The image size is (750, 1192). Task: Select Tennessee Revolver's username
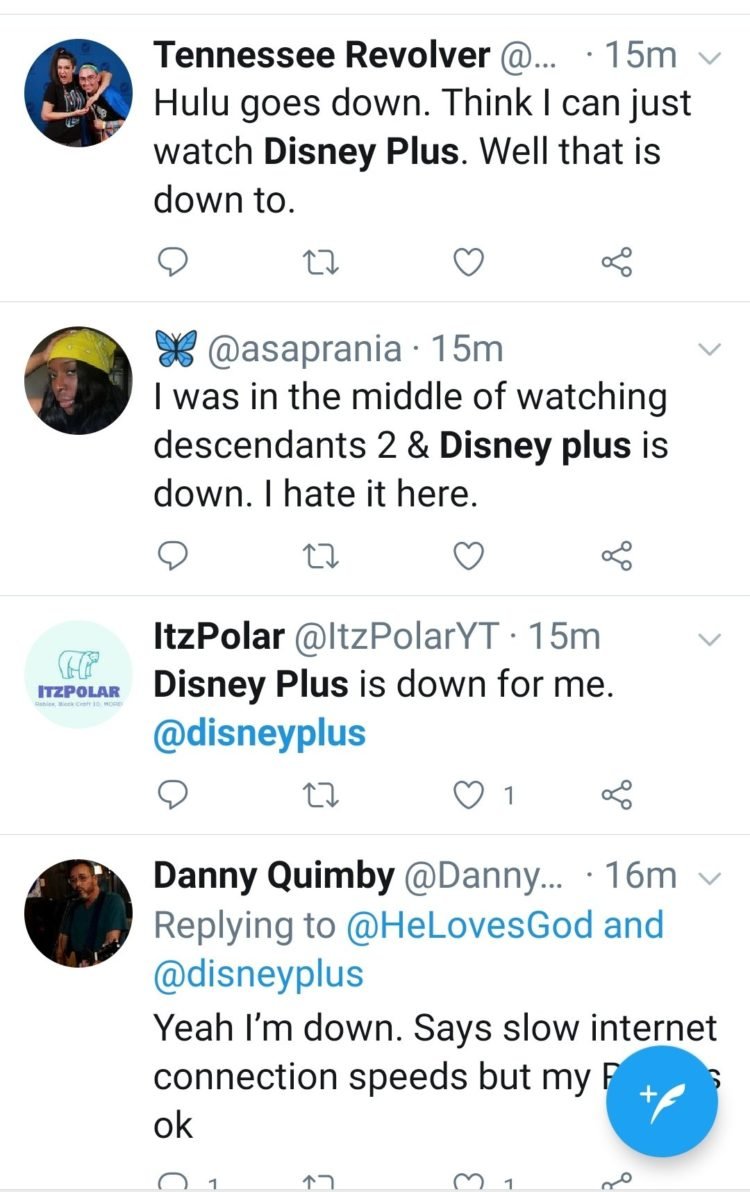310,55
